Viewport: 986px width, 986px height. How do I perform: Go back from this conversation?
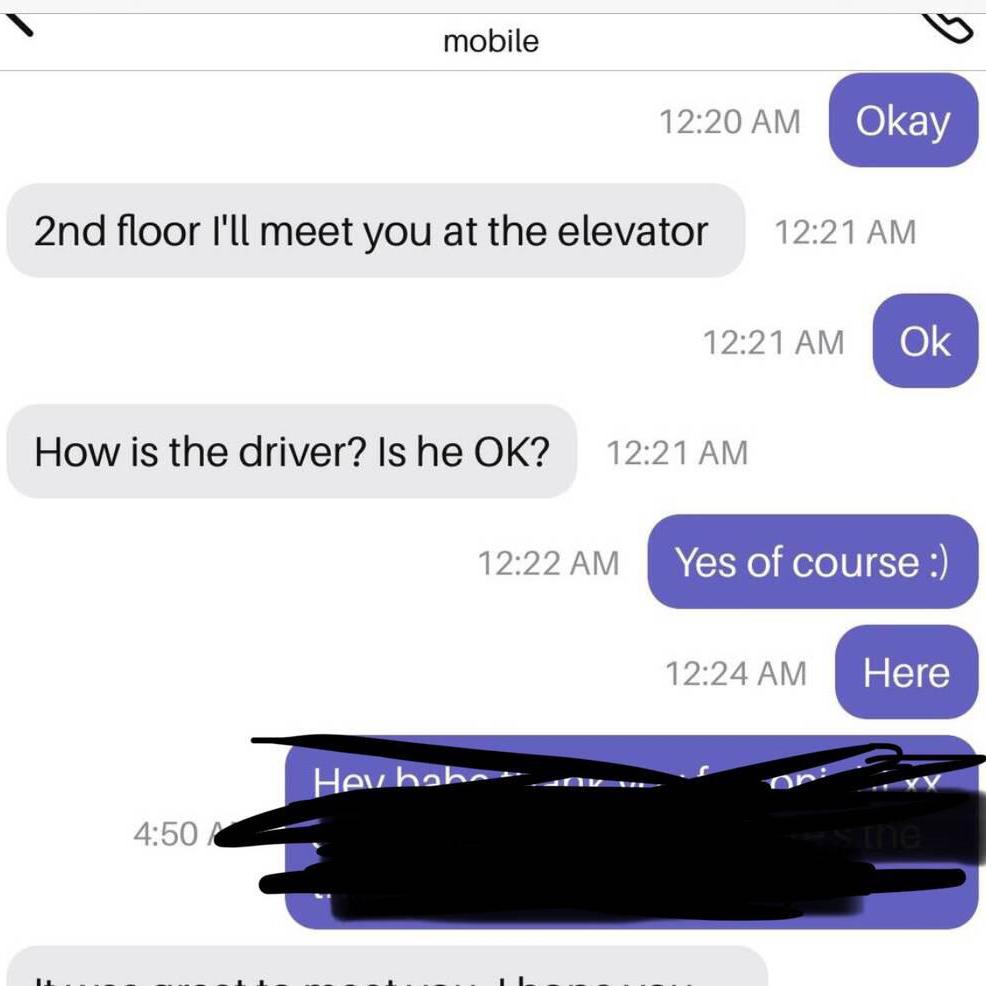tap(20, 25)
